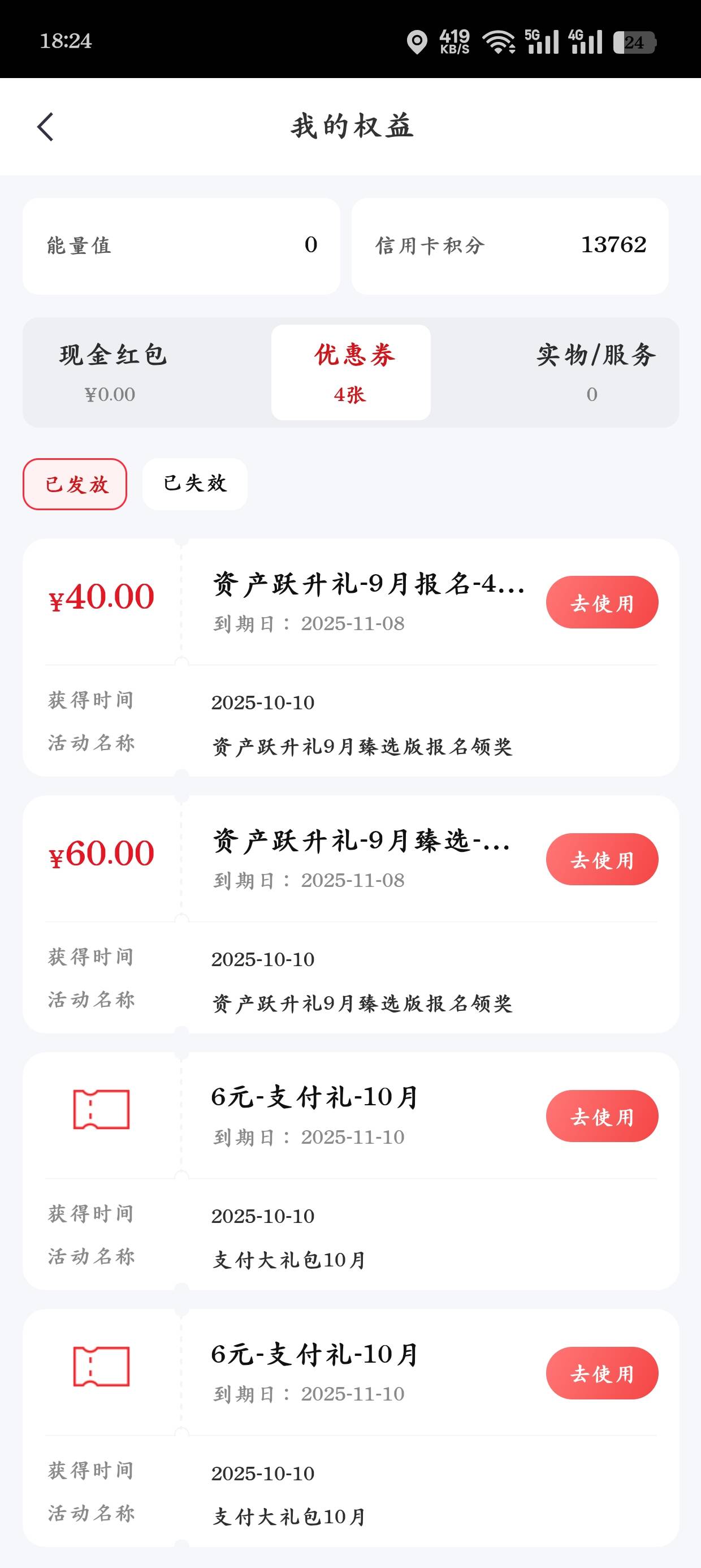Tap 去使用 on the ¥40.00 coupon
This screenshot has width=701, height=1568.
pyautogui.click(x=602, y=602)
